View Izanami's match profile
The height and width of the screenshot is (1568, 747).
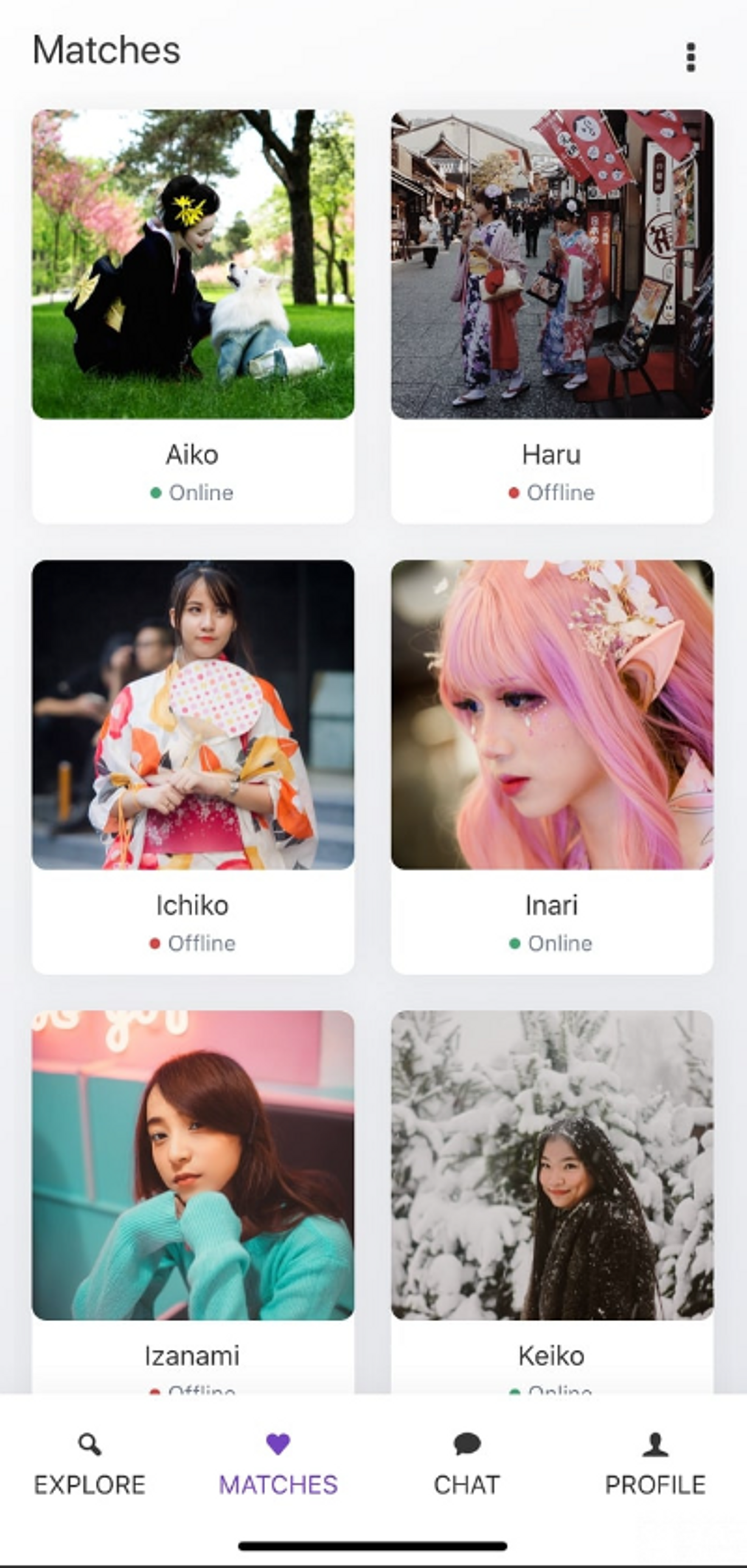point(193,1199)
